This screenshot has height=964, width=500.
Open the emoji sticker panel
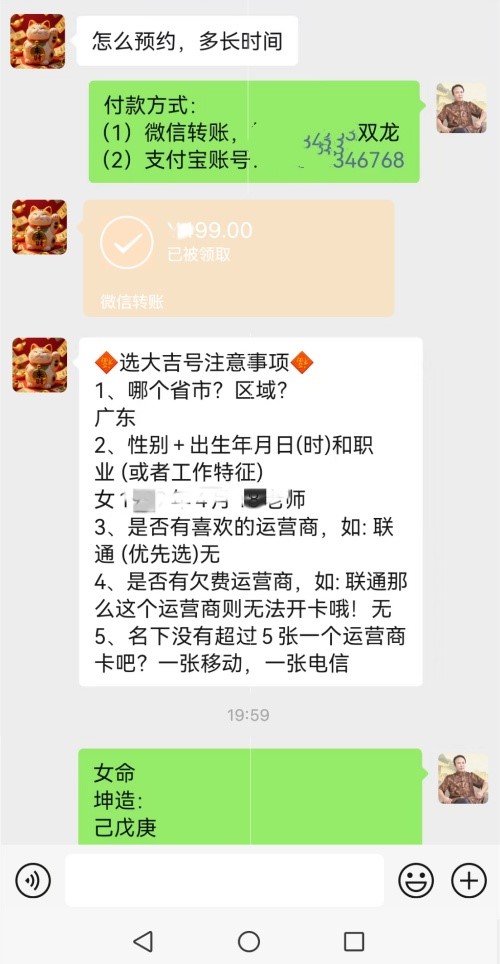point(416,880)
